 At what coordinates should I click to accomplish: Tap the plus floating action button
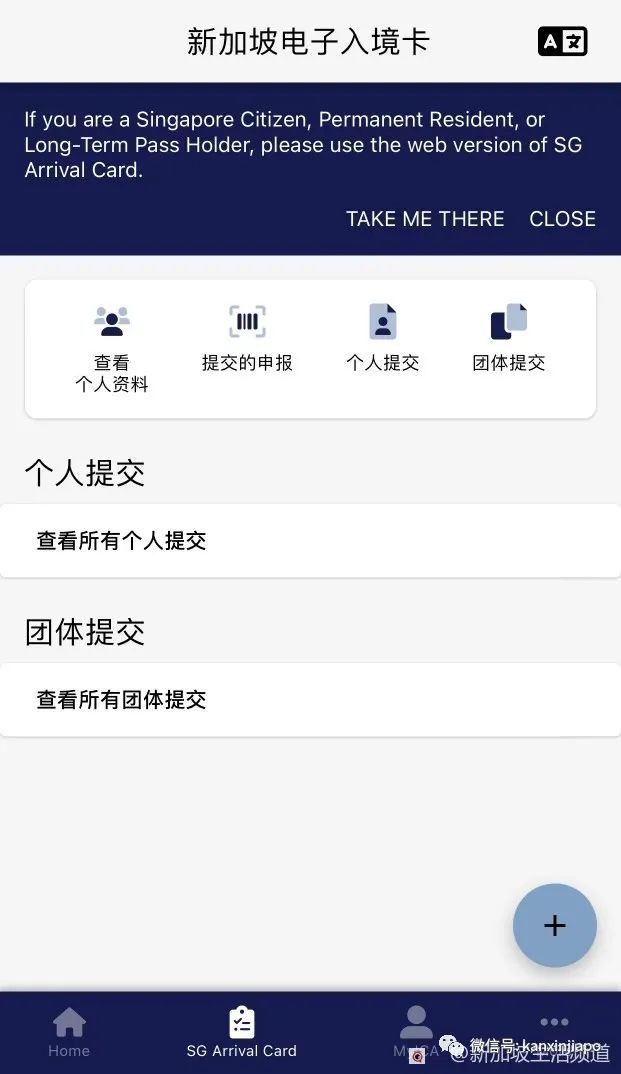click(x=555, y=925)
